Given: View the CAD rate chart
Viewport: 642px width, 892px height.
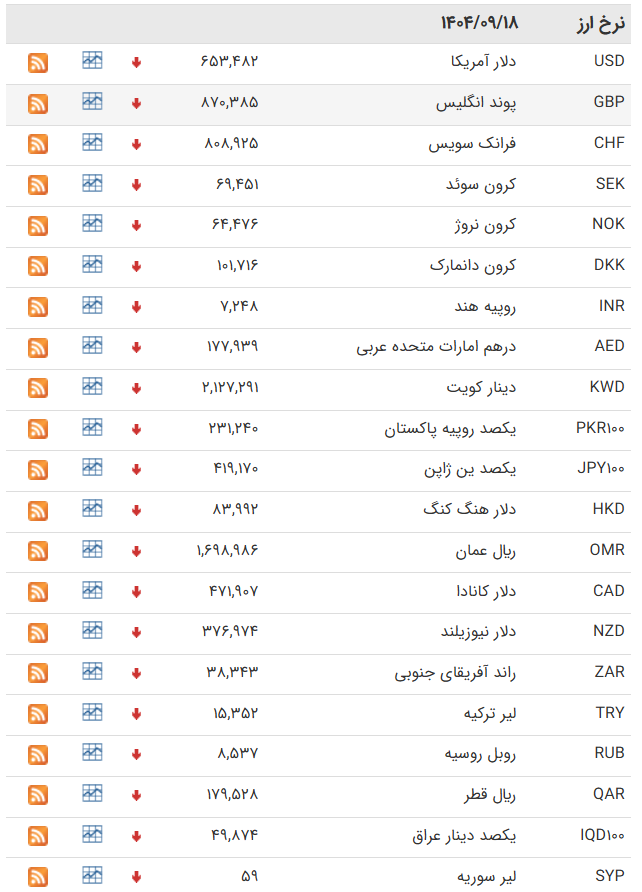Looking at the screenshot, I should pyautogui.click(x=92, y=590).
